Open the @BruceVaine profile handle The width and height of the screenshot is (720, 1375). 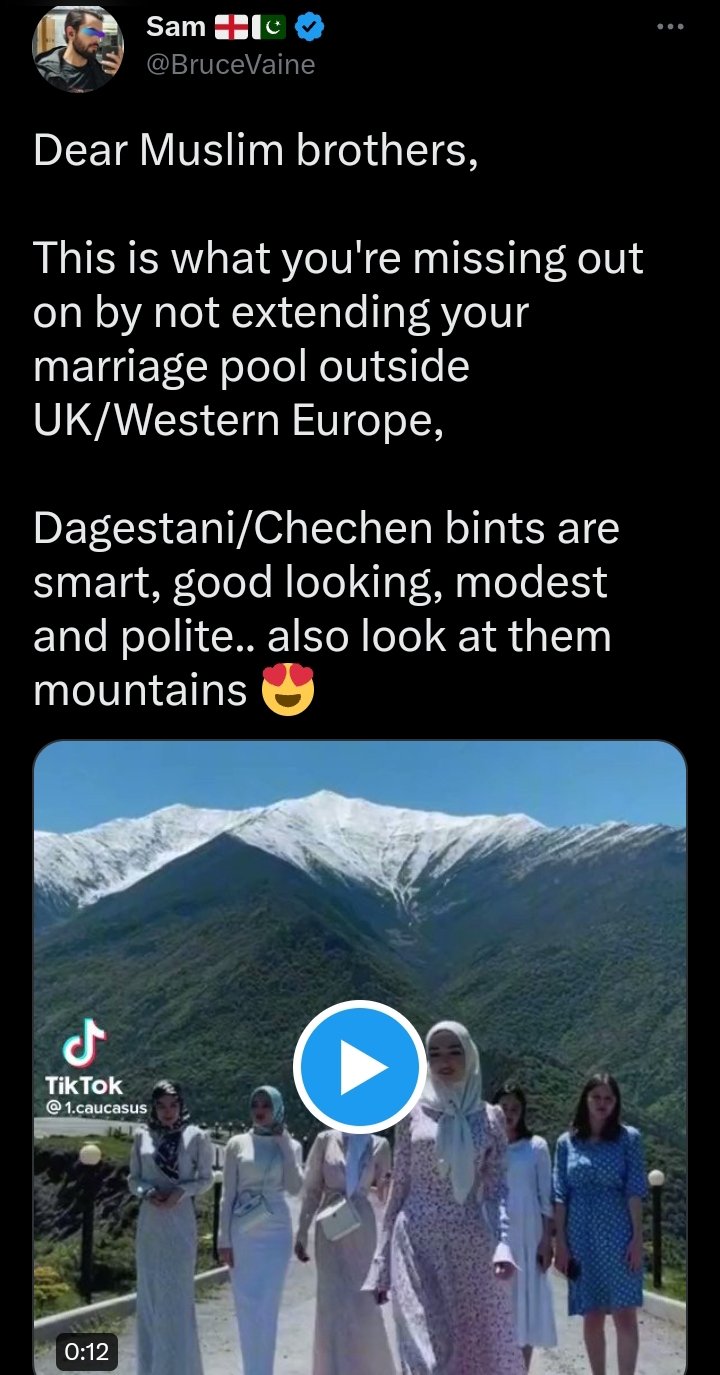pyautogui.click(x=230, y=64)
